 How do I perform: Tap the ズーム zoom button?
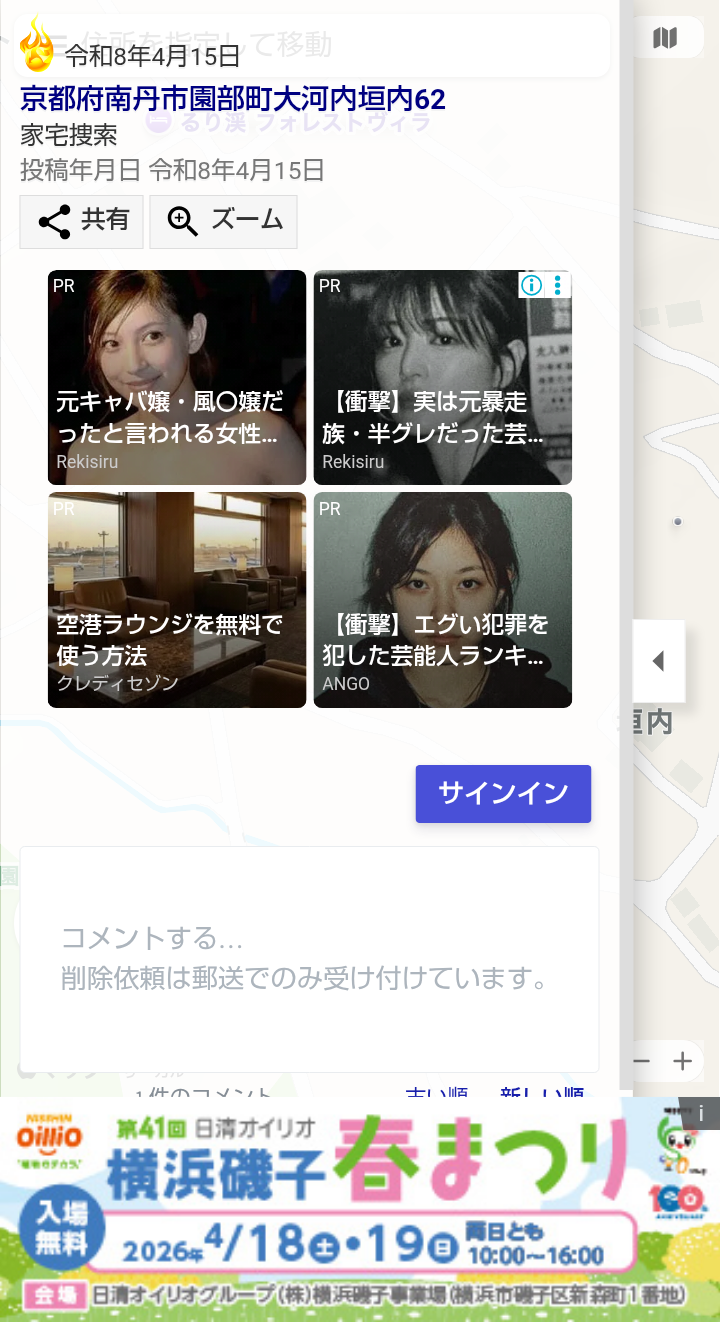point(223,221)
